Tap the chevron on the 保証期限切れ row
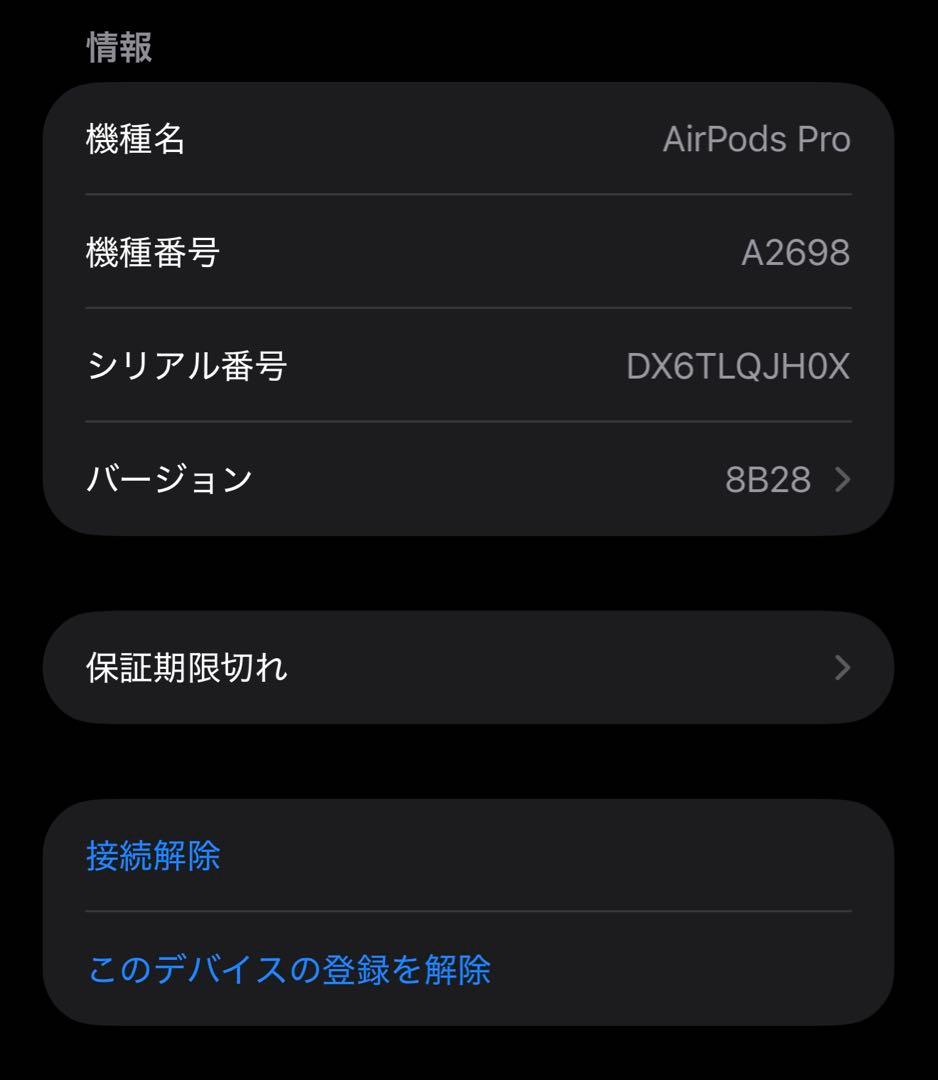The height and width of the screenshot is (1080, 938). click(x=843, y=666)
